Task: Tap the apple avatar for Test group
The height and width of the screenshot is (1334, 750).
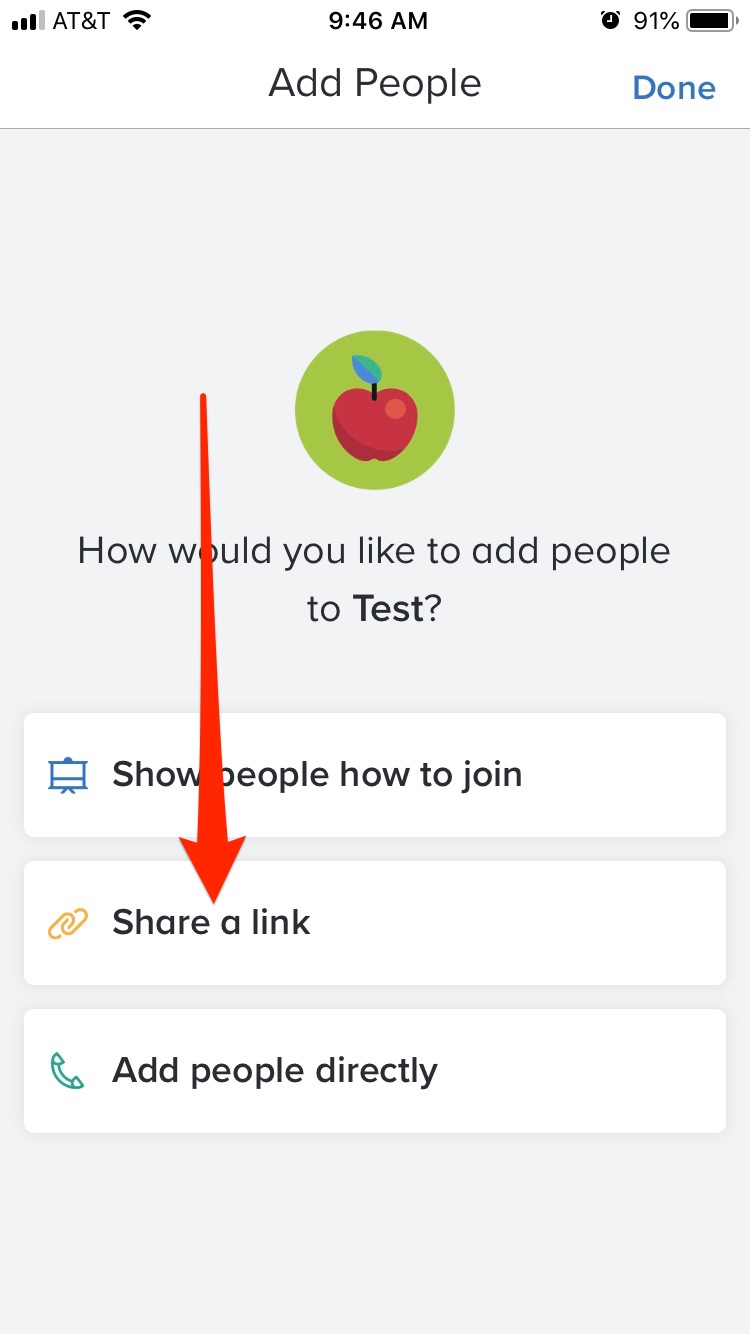Action: pos(375,410)
